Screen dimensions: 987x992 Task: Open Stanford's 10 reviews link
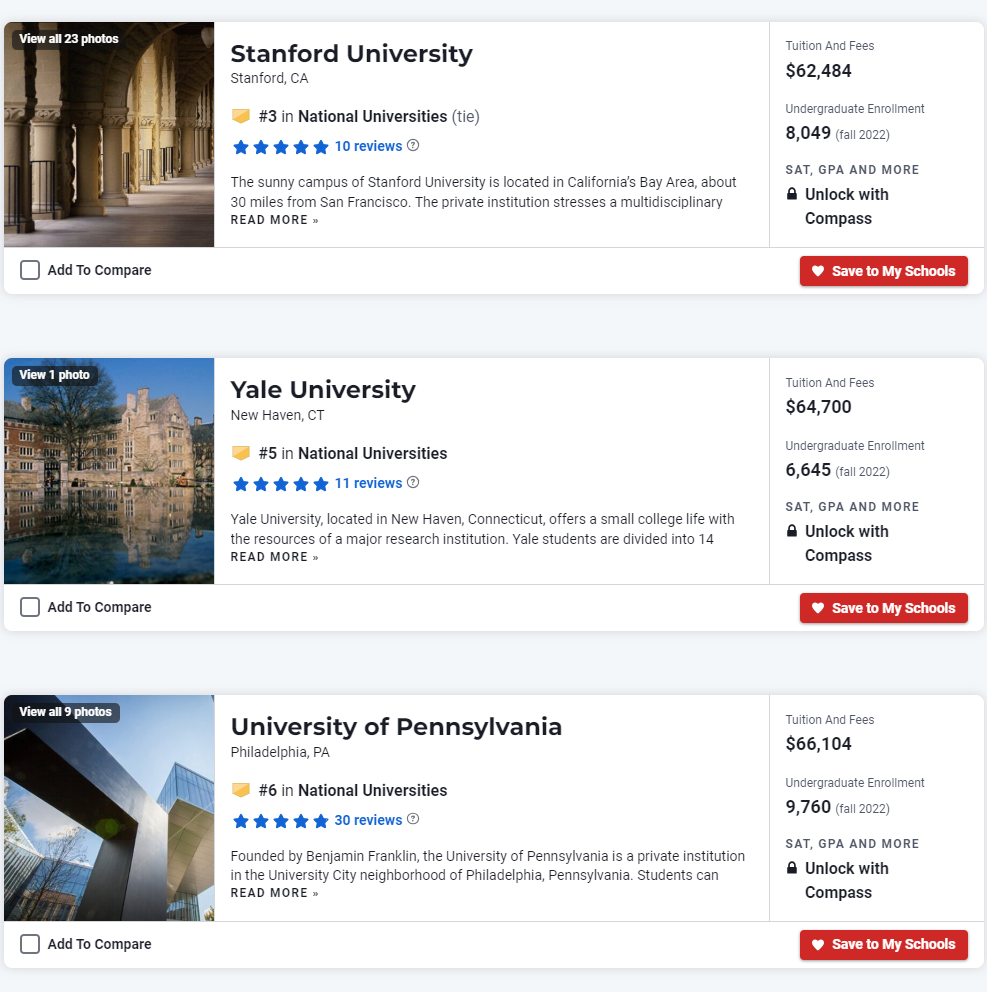point(368,146)
